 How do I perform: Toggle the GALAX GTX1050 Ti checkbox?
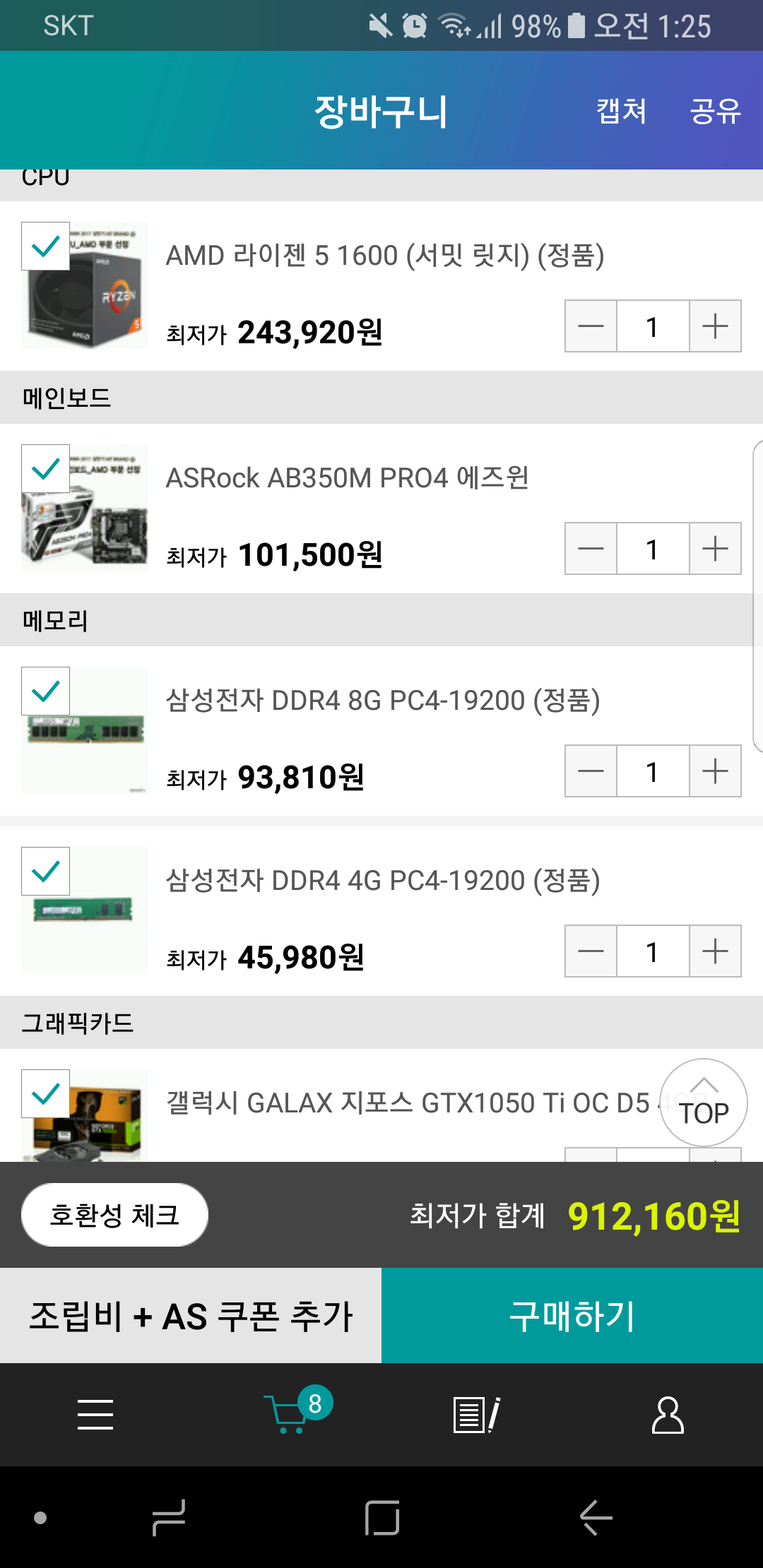pyautogui.click(x=46, y=1094)
